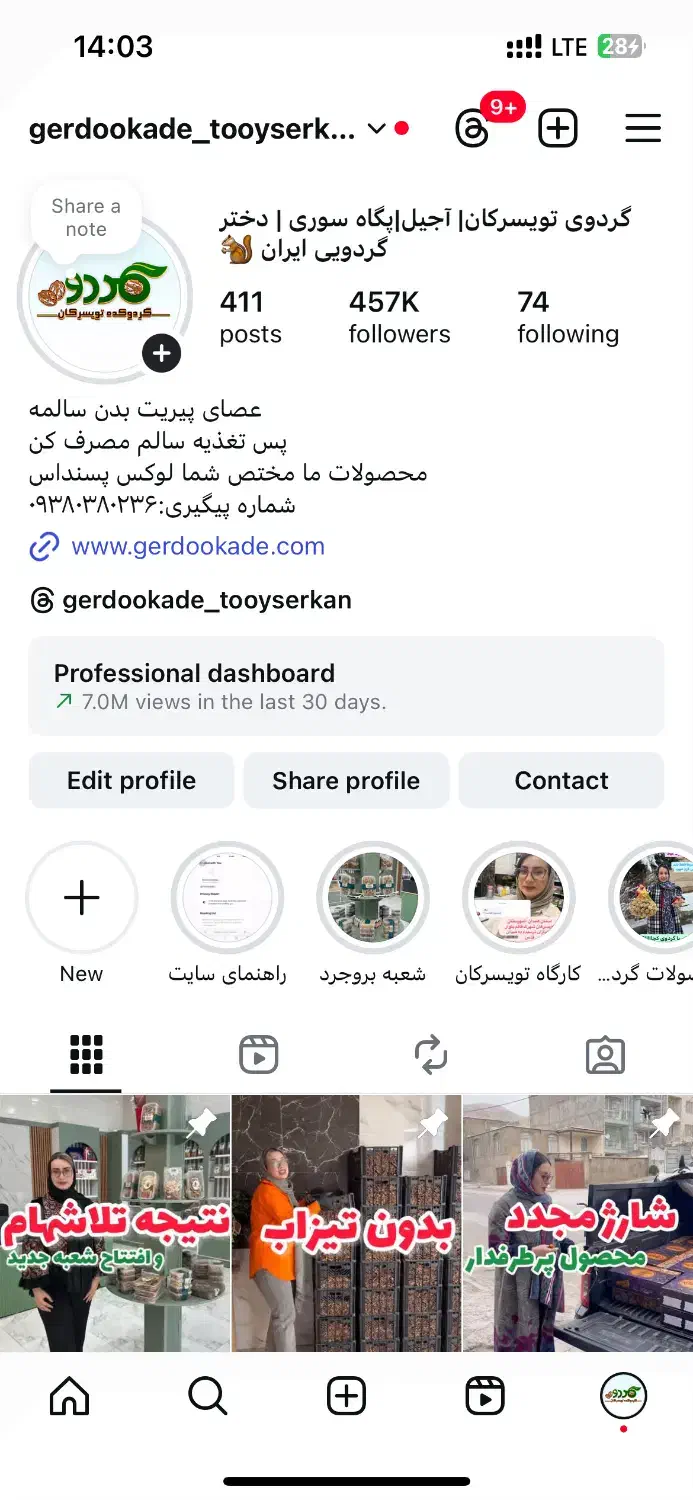Show the tagged posts tab

[605, 1055]
